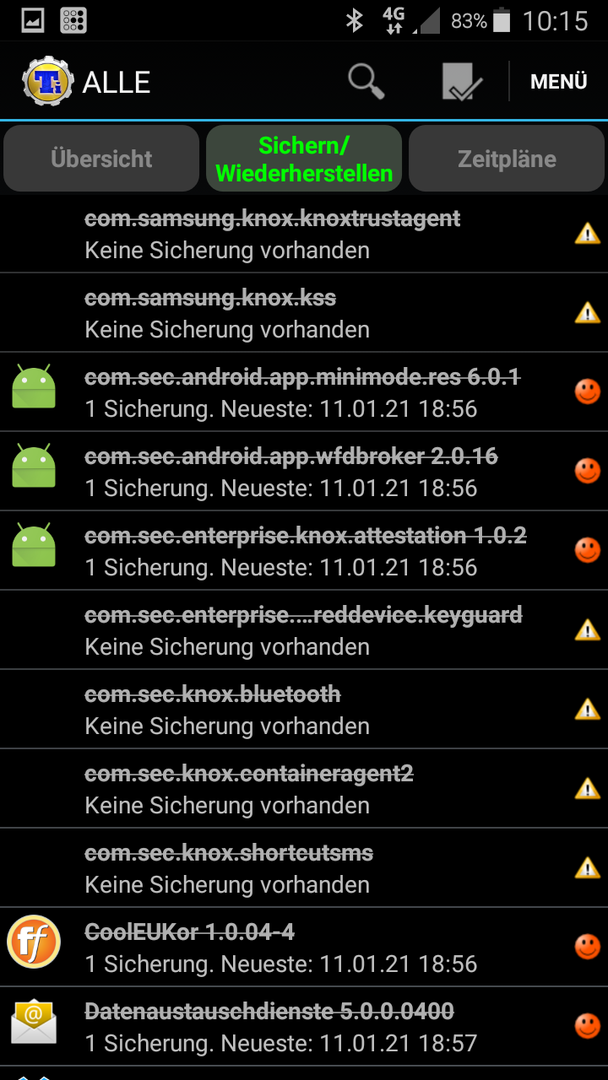608x1080 pixels.
Task: Open the com.sec.knox.containeragent2 entry
Action: pyautogui.click(x=304, y=788)
